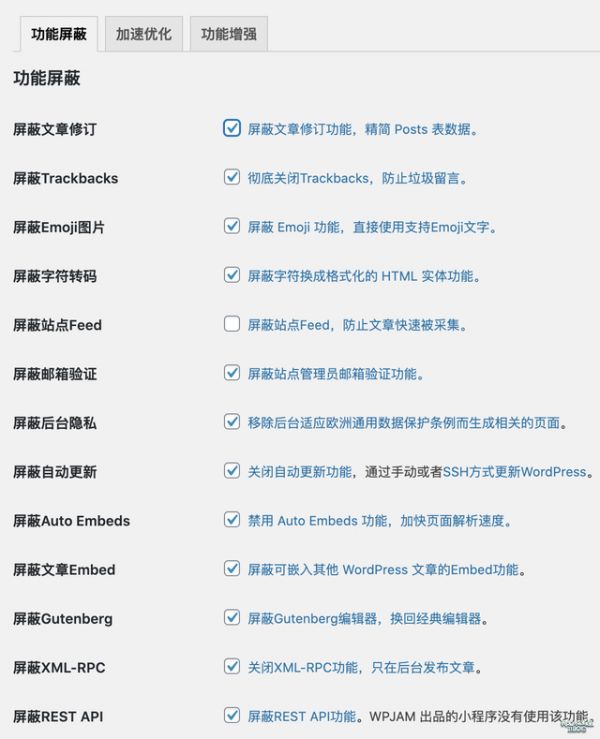Select the 功能屏蔽 tab
Viewport: 600px width, 739px height.
coord(58,34)
